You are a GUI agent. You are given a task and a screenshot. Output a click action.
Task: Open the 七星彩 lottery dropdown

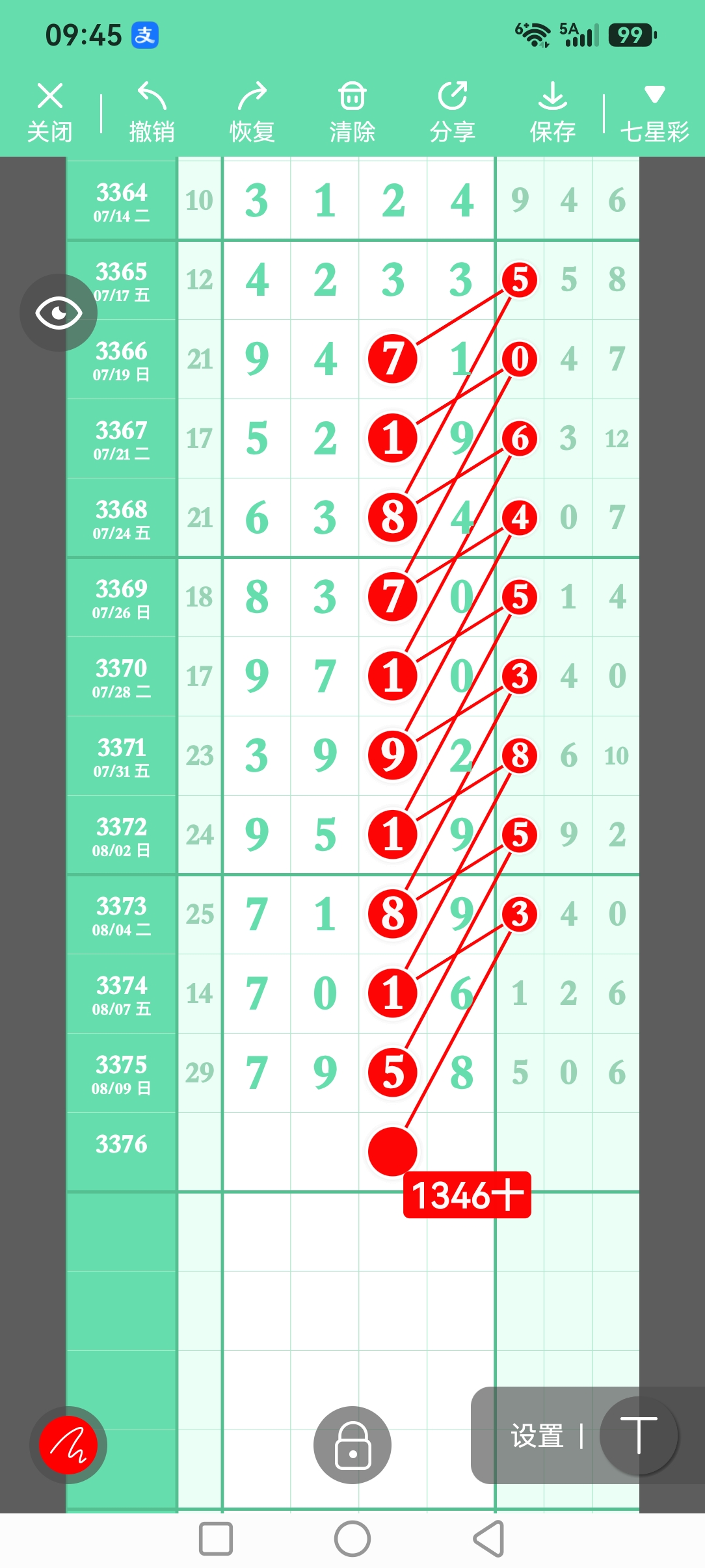pos(654,112)
